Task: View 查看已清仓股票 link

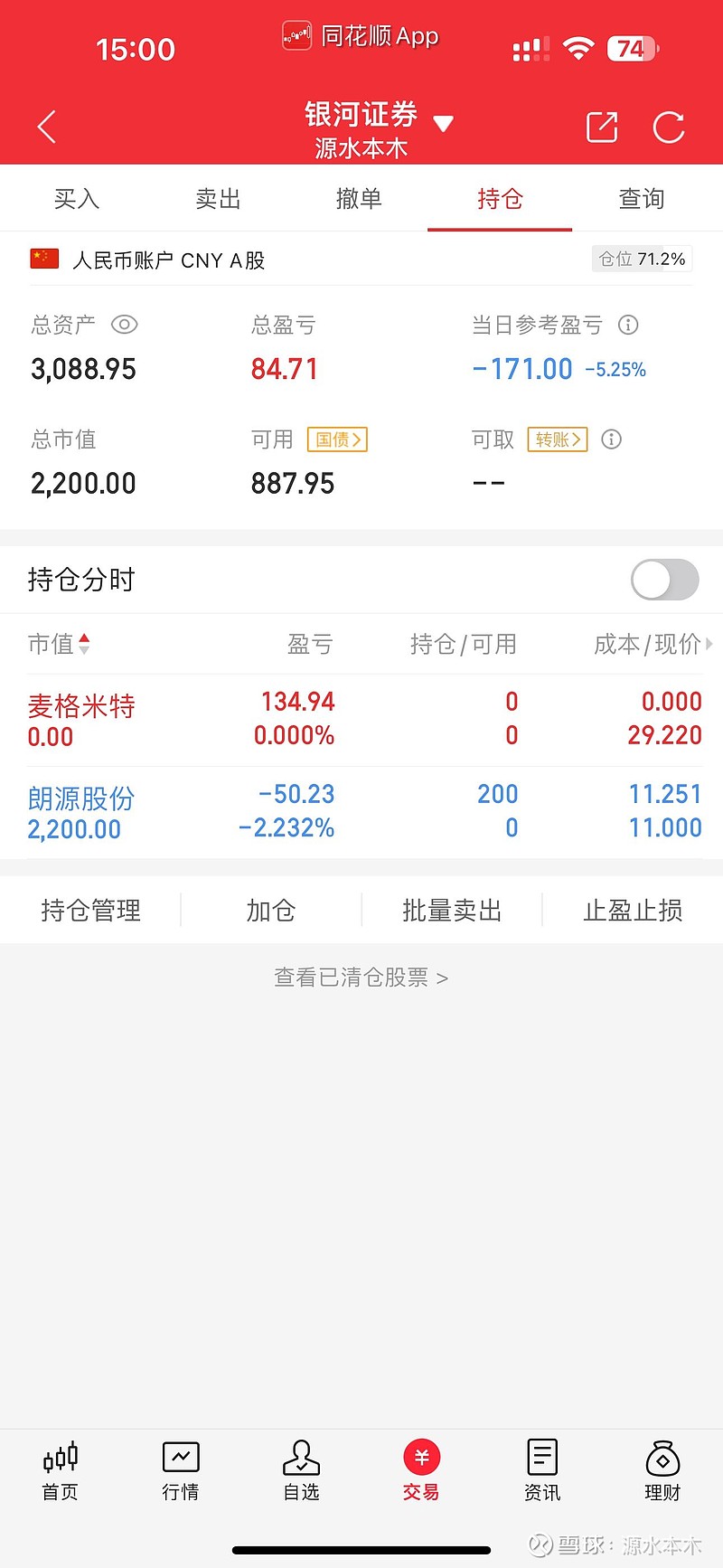Action: coord(361,978)
